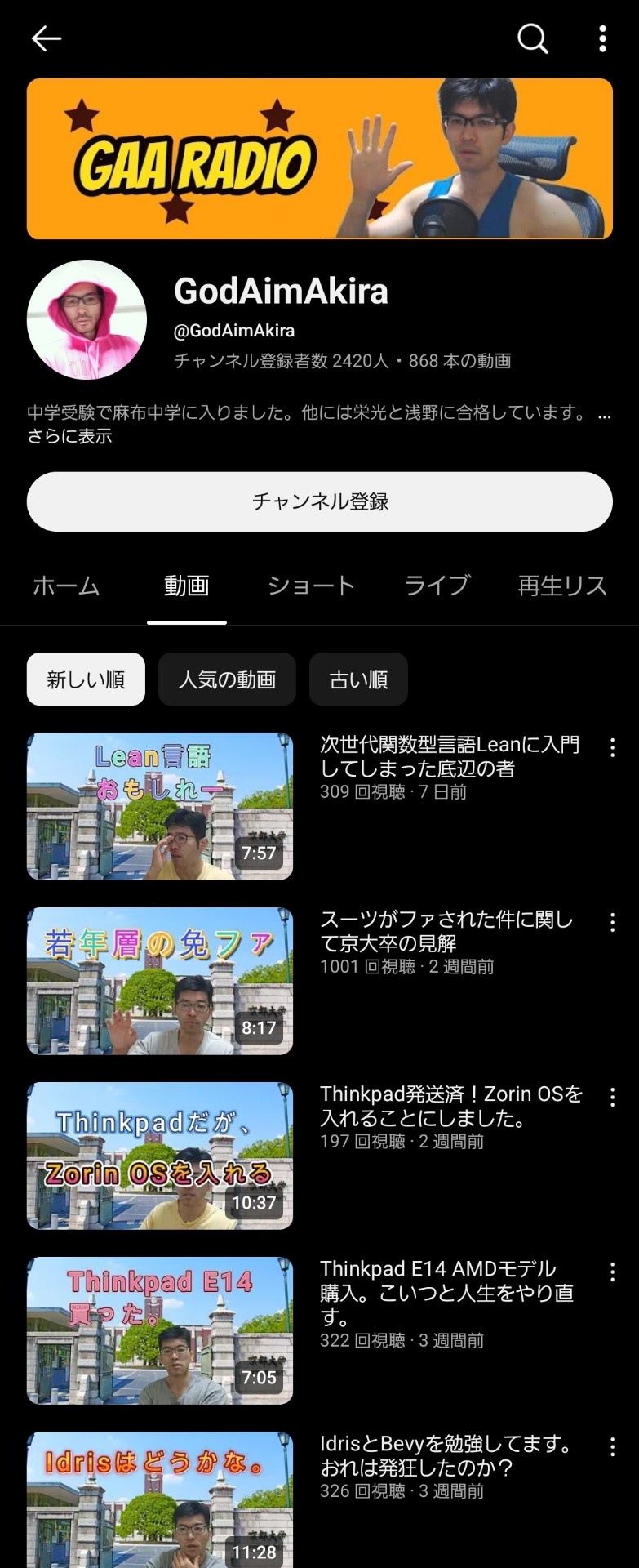Go back using the back arrow
The height and width of the screenshot is (1568, 639).
pyautogui.click(x=46, y=38)
